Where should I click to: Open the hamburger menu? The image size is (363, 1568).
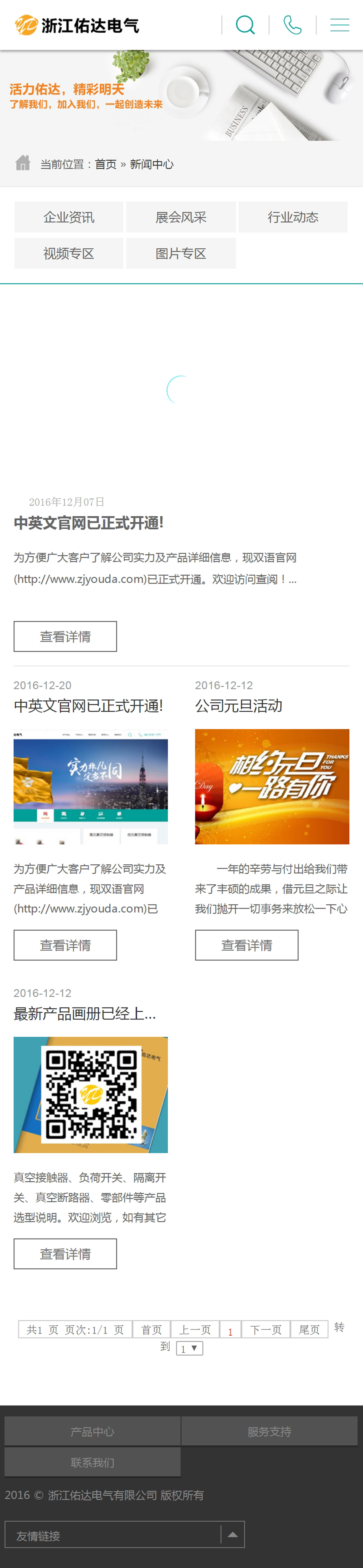point(339,25)
